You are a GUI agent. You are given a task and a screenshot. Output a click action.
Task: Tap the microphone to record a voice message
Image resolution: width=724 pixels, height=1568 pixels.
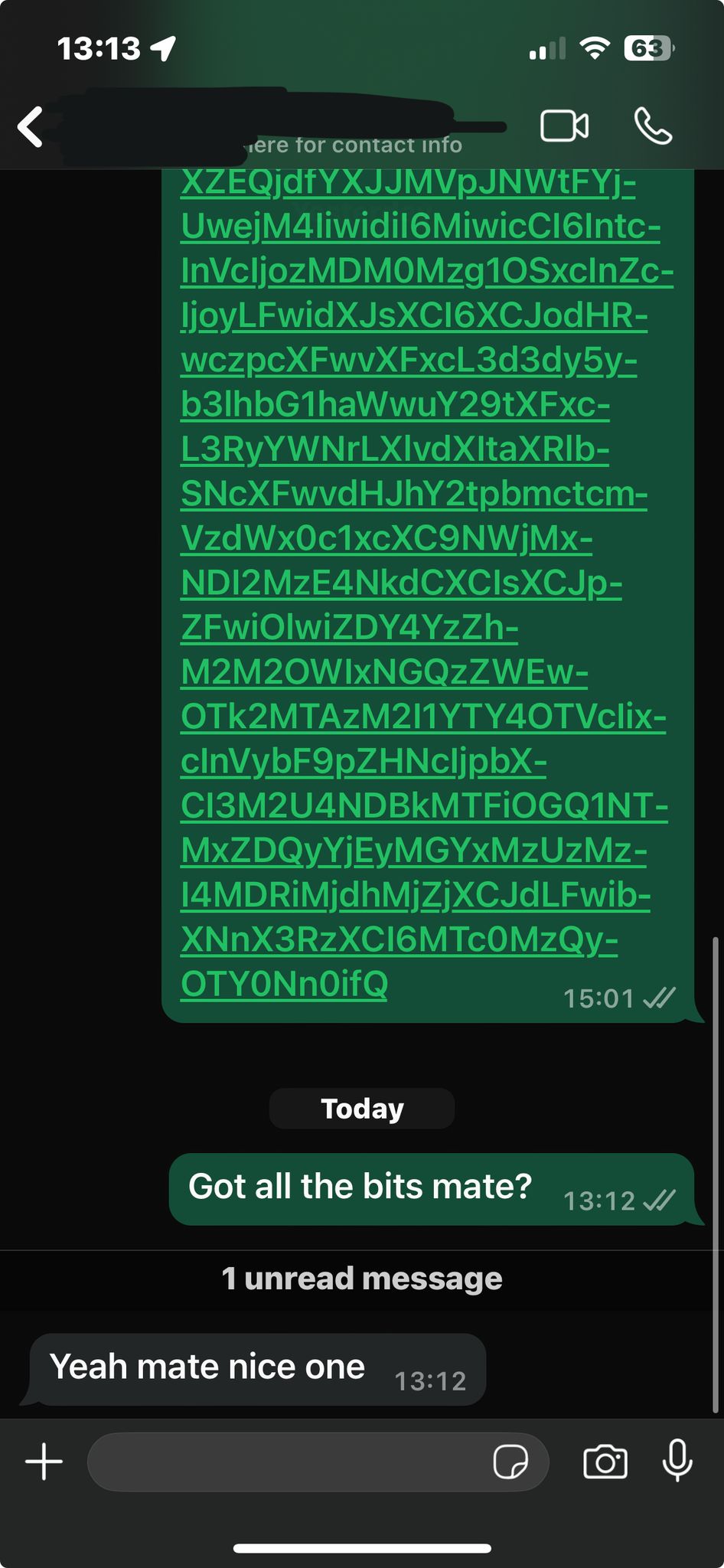tap(677, 1461)
